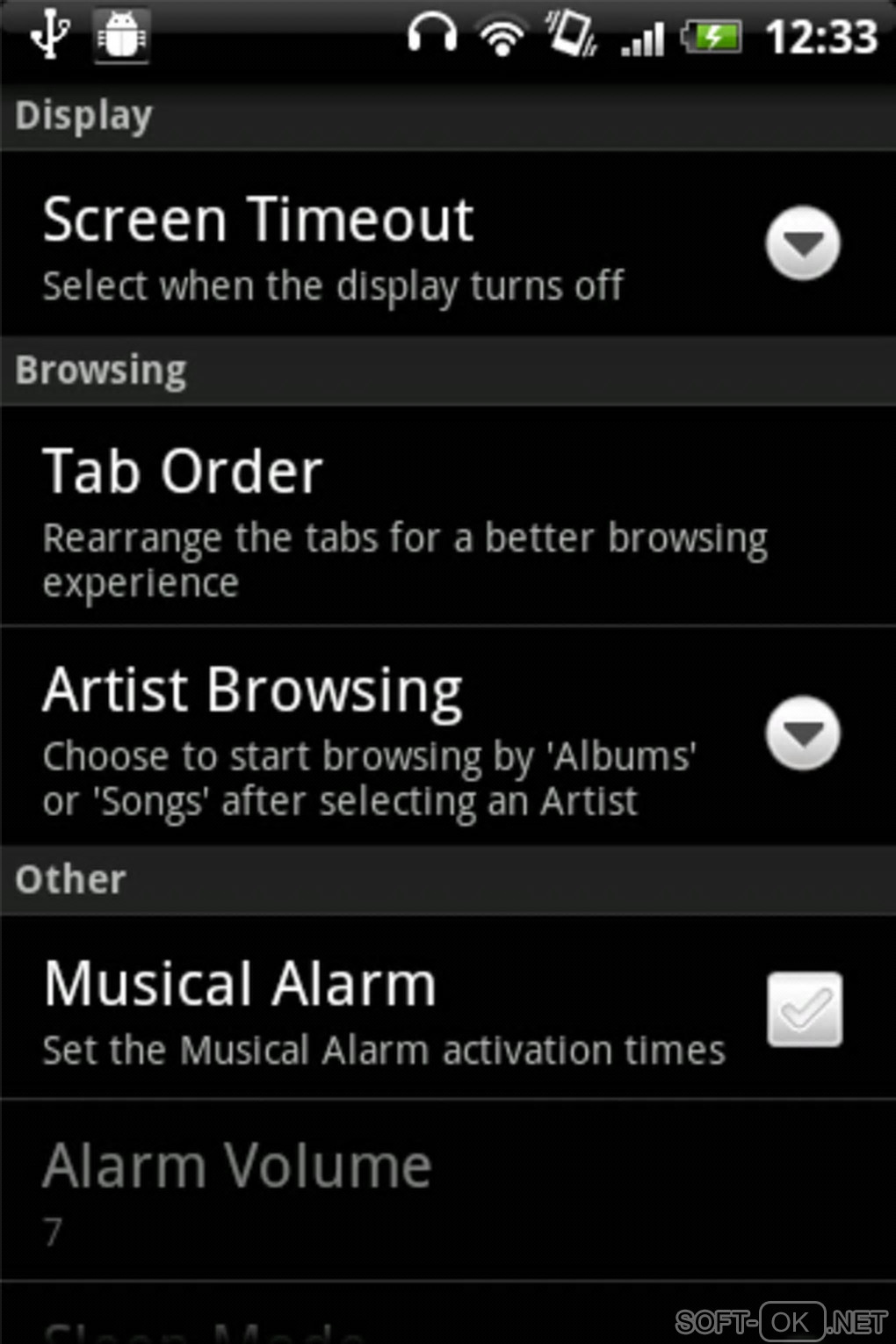Toggle the Musical Alarm checkbox

[x=804, y=1009]
